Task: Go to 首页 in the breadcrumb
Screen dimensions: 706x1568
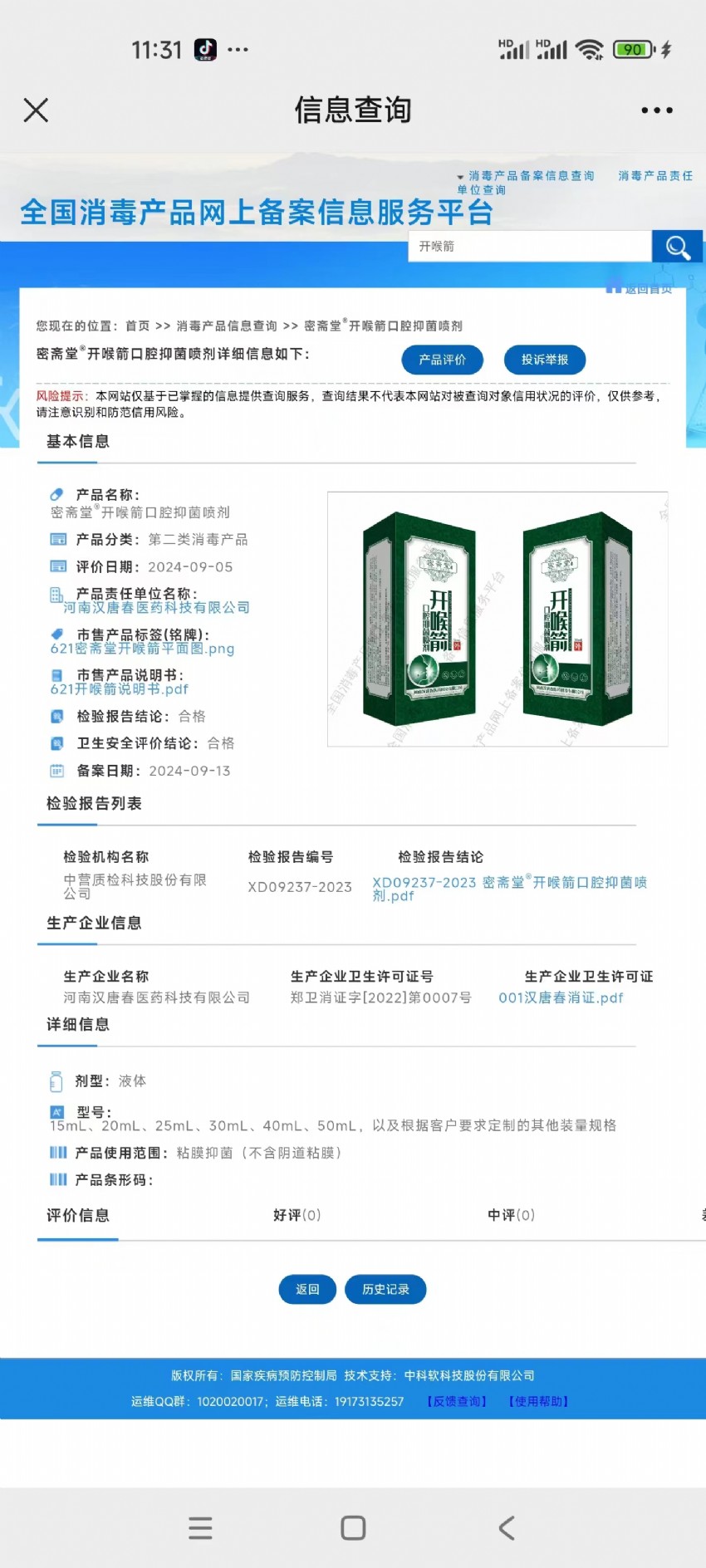Action: (137, 326)
